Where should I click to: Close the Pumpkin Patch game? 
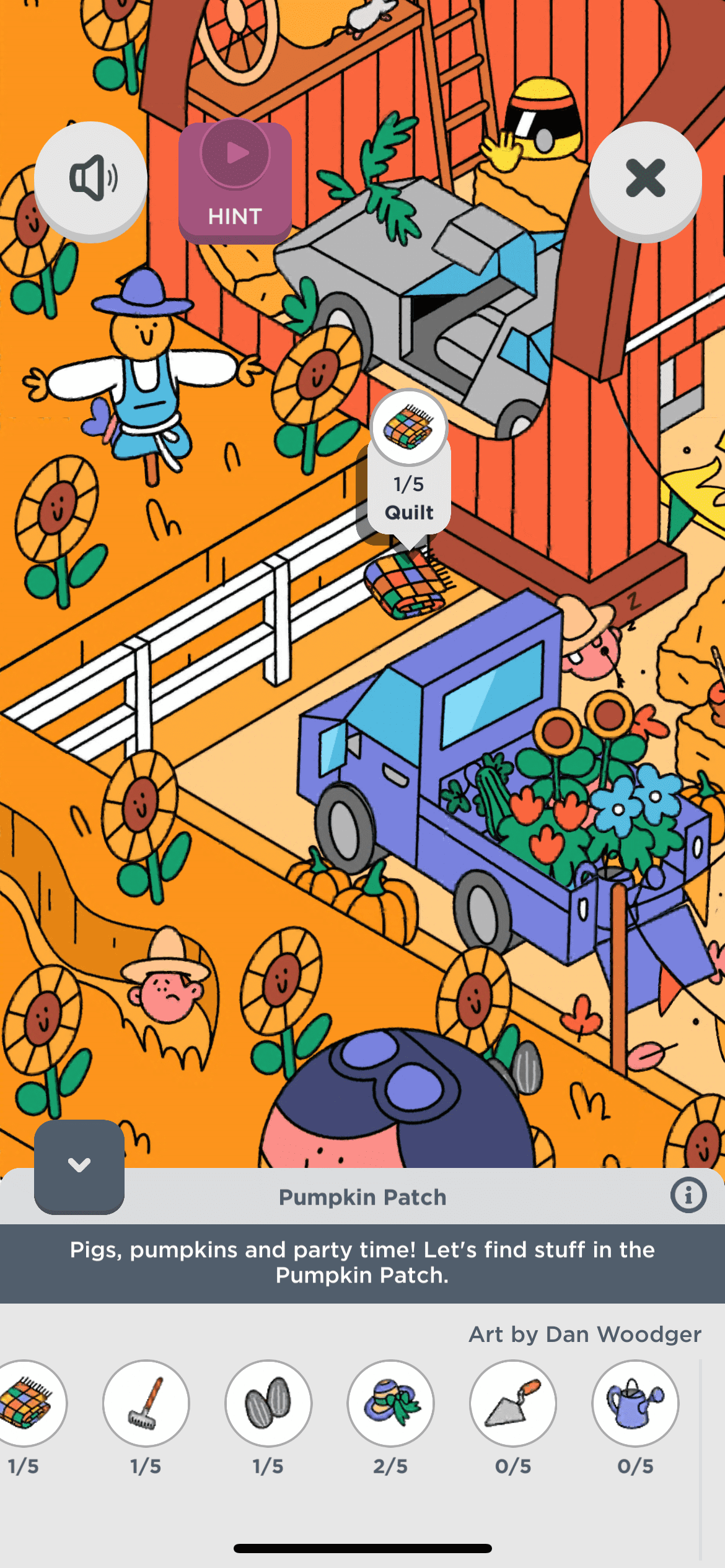pyautogui.click(x=645, y=178)
